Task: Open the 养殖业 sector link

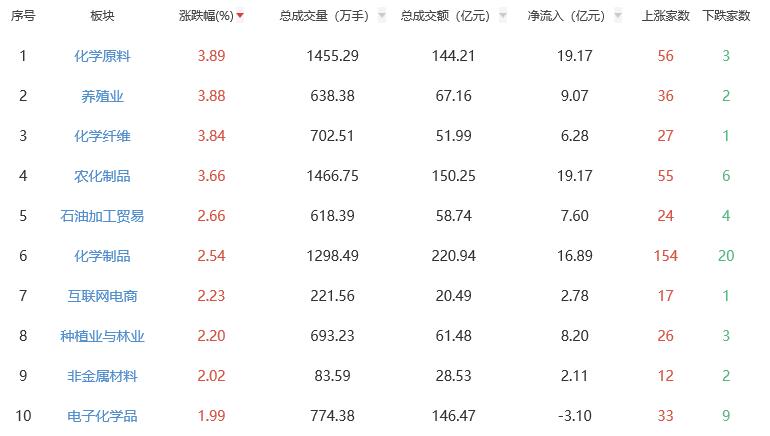Action: click(102, 96)
